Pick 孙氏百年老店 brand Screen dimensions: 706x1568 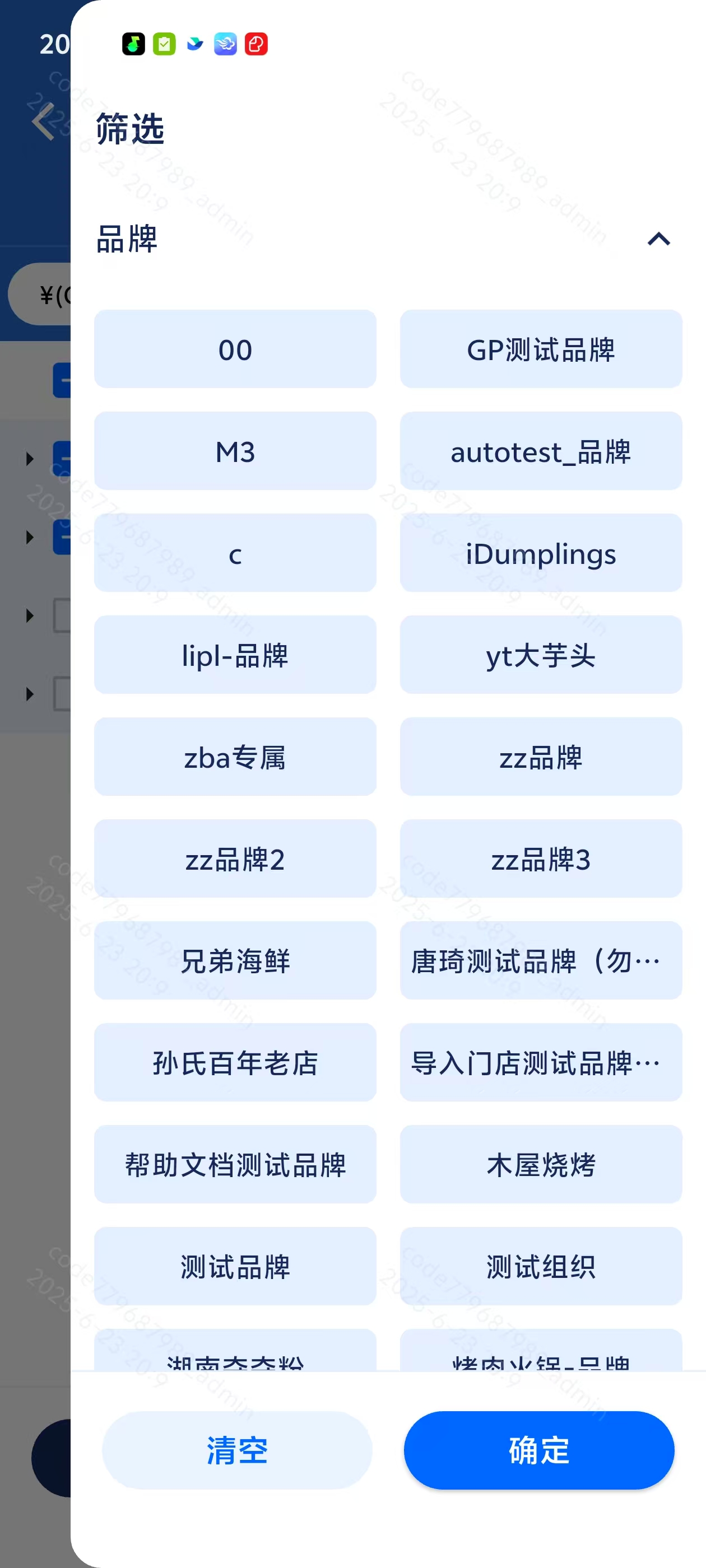tap(235, 1062)
